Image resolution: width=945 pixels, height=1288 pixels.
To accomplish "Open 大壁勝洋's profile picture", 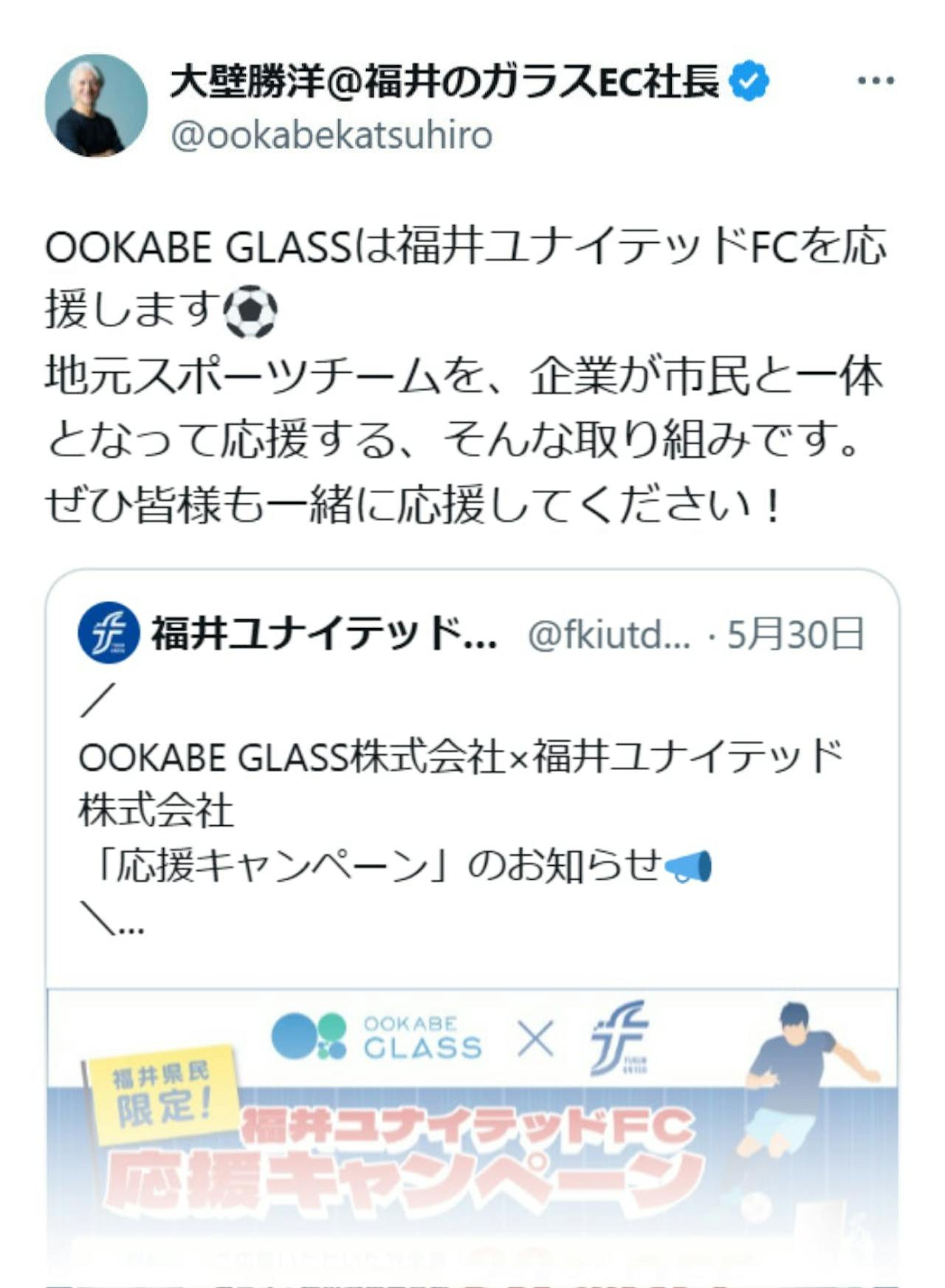I will (x=96, y=106).
